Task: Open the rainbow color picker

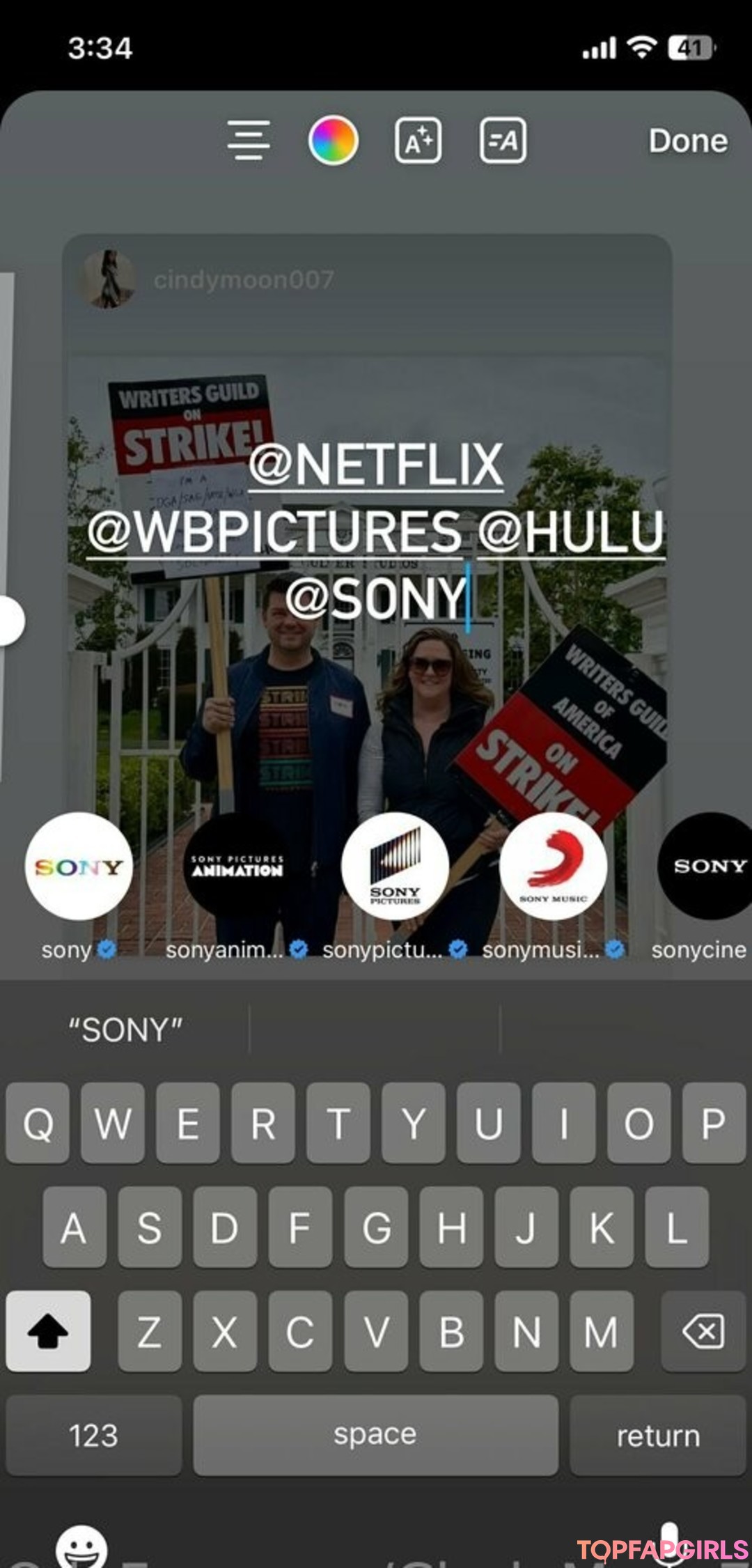Action: 334,140
